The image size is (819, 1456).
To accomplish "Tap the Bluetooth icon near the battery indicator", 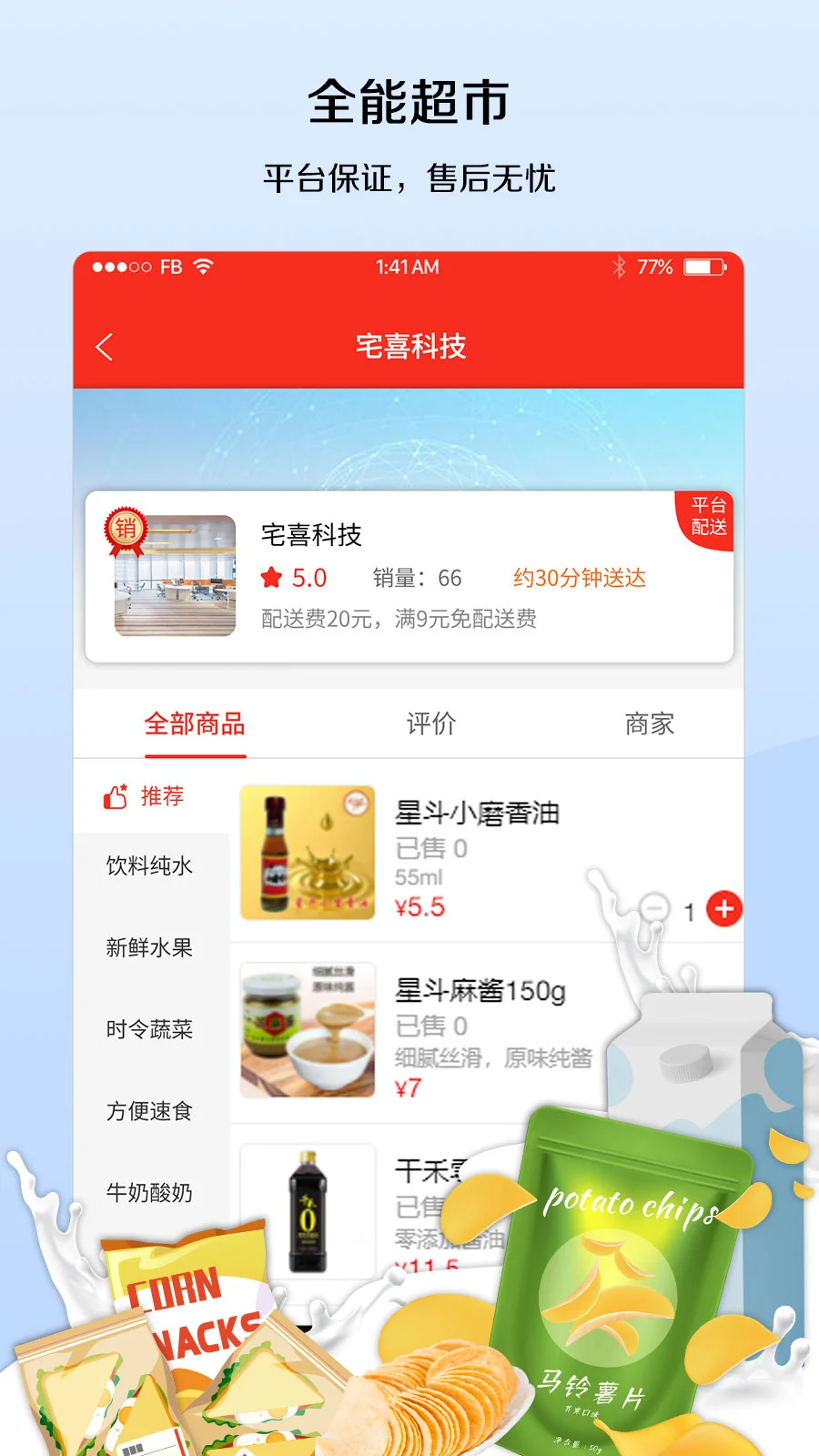I will (620, 267).
